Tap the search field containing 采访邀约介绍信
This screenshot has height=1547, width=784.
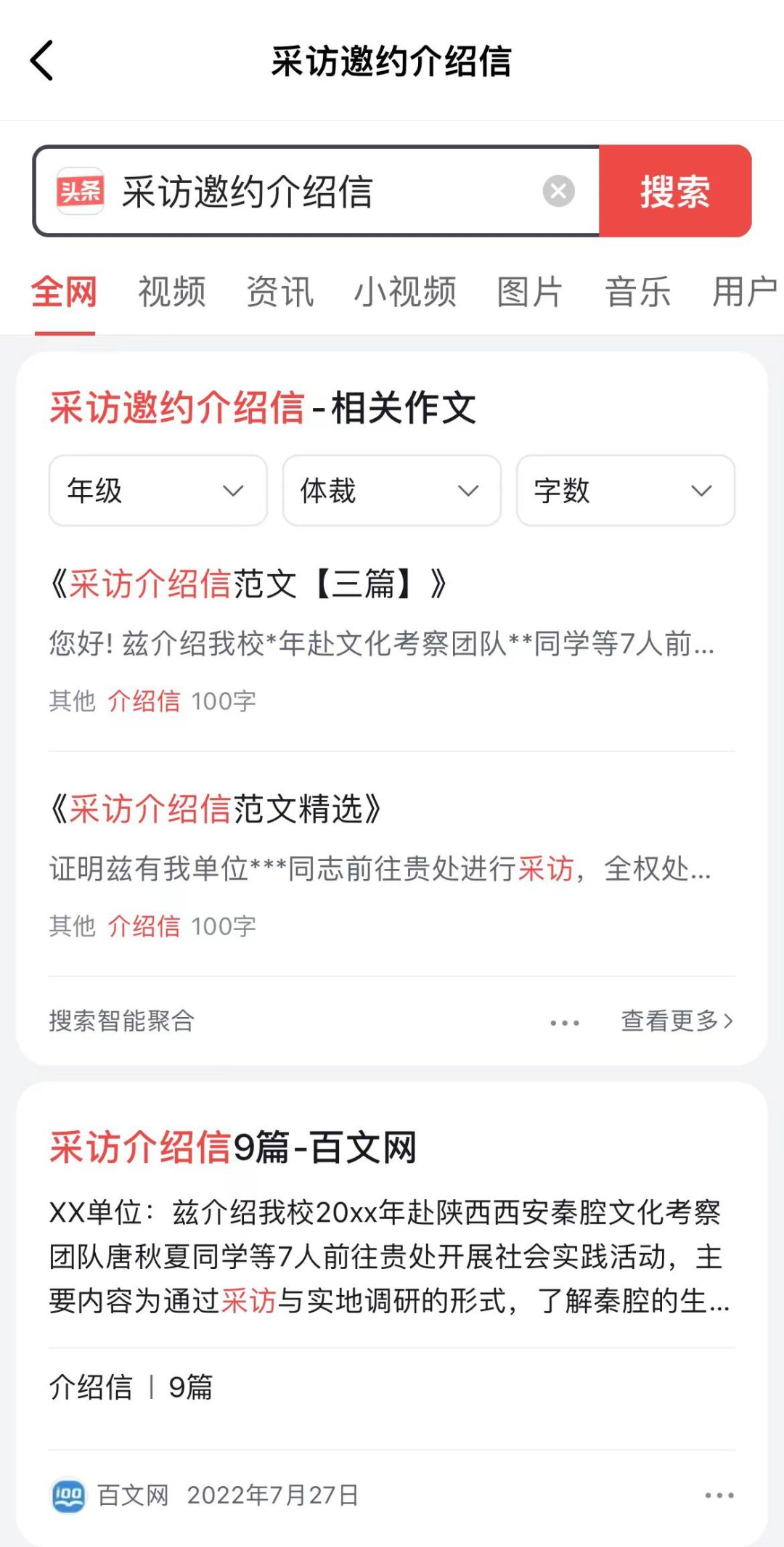coord(319,192)
